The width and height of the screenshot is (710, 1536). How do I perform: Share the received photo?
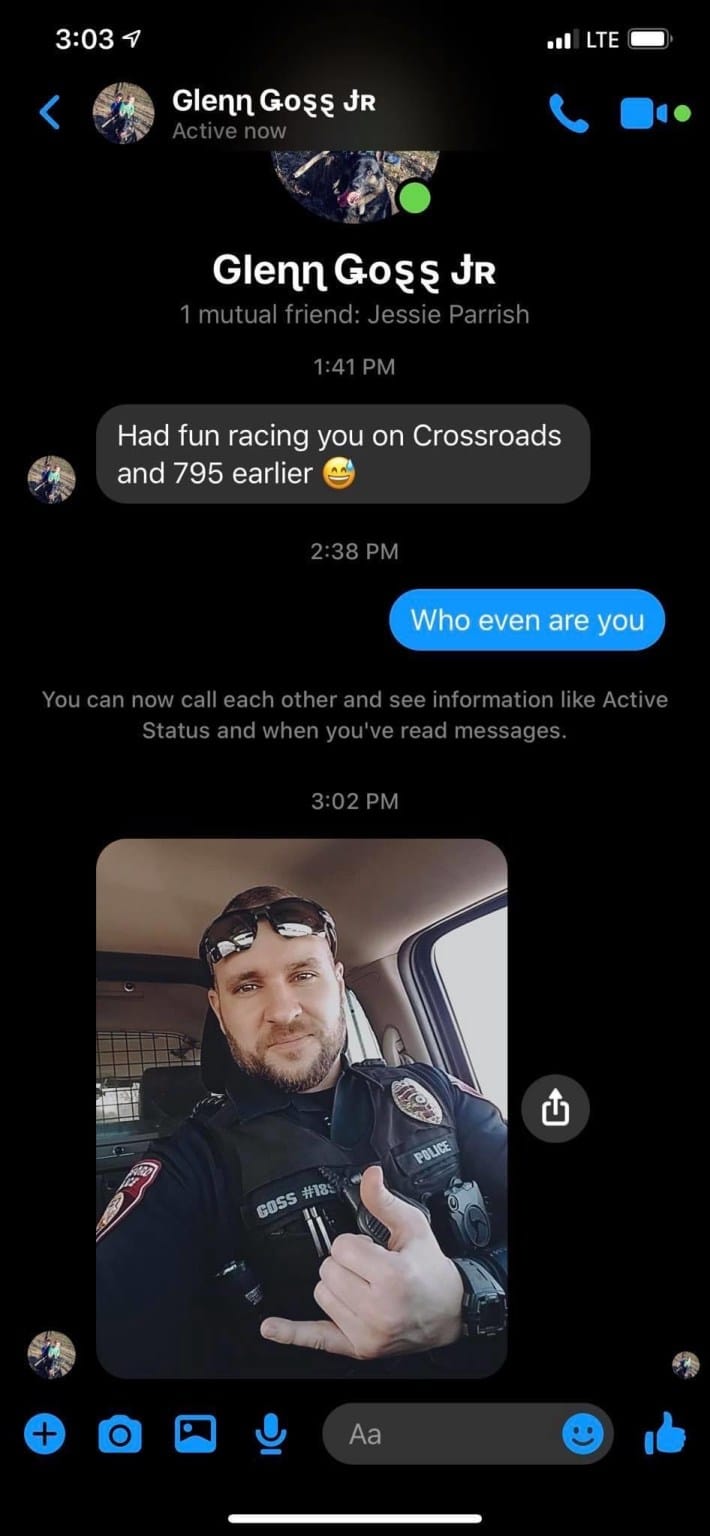pyautogui.click(x=555, y=1108)
